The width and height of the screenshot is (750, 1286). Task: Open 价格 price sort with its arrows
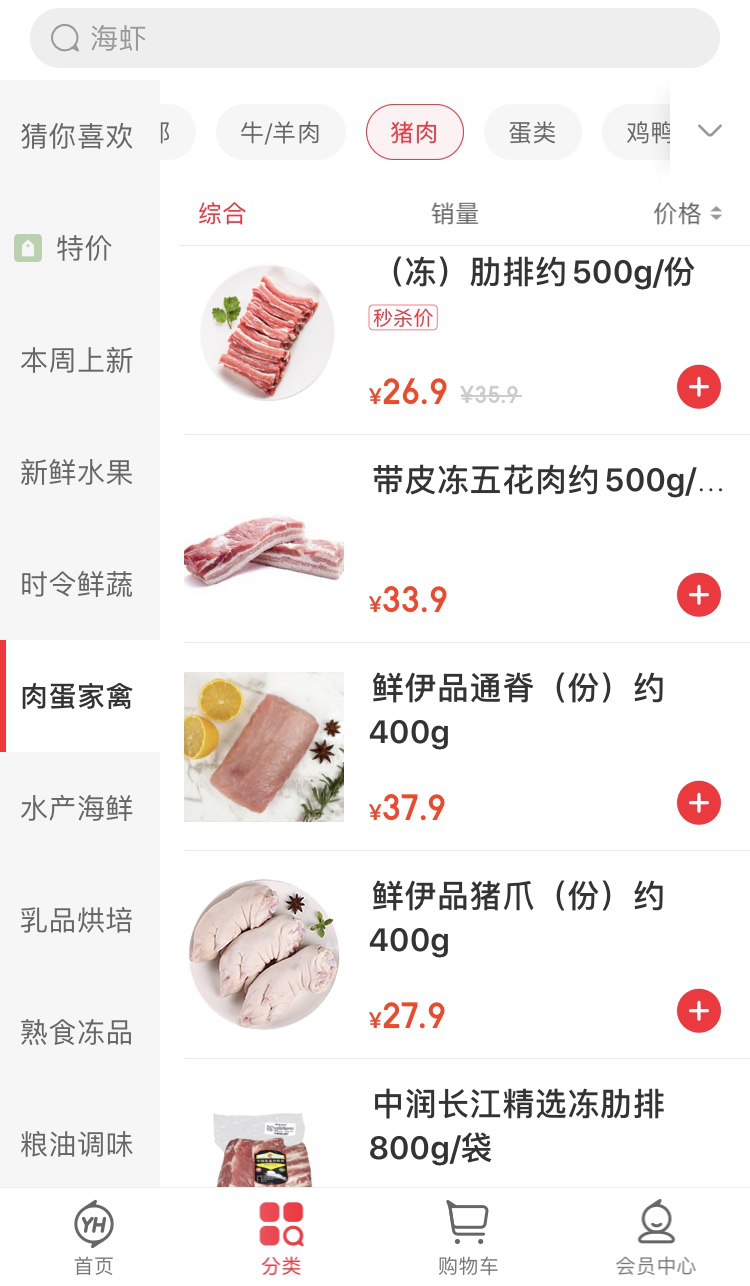pos(688,213)
